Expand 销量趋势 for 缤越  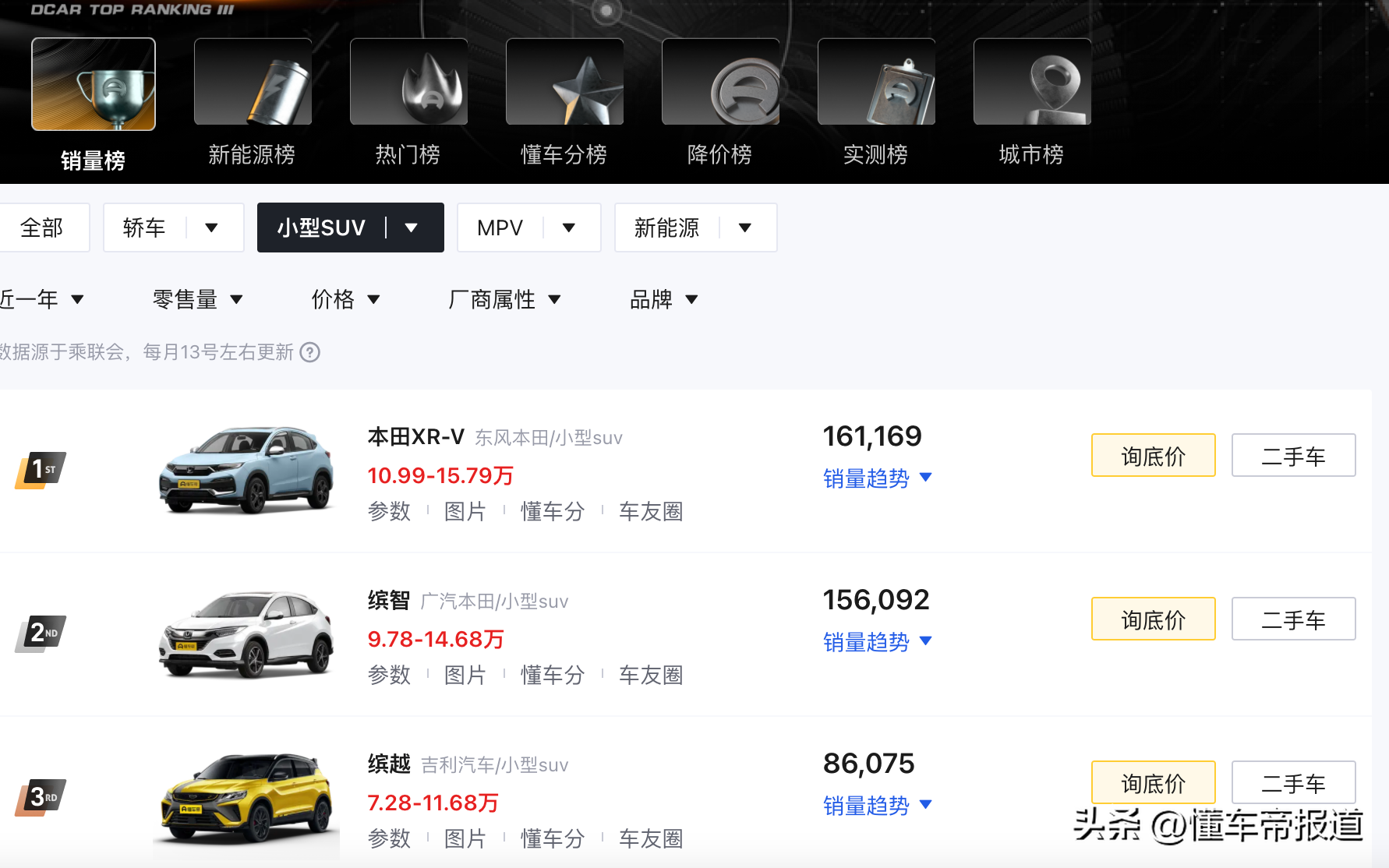[x=877, y=805]
